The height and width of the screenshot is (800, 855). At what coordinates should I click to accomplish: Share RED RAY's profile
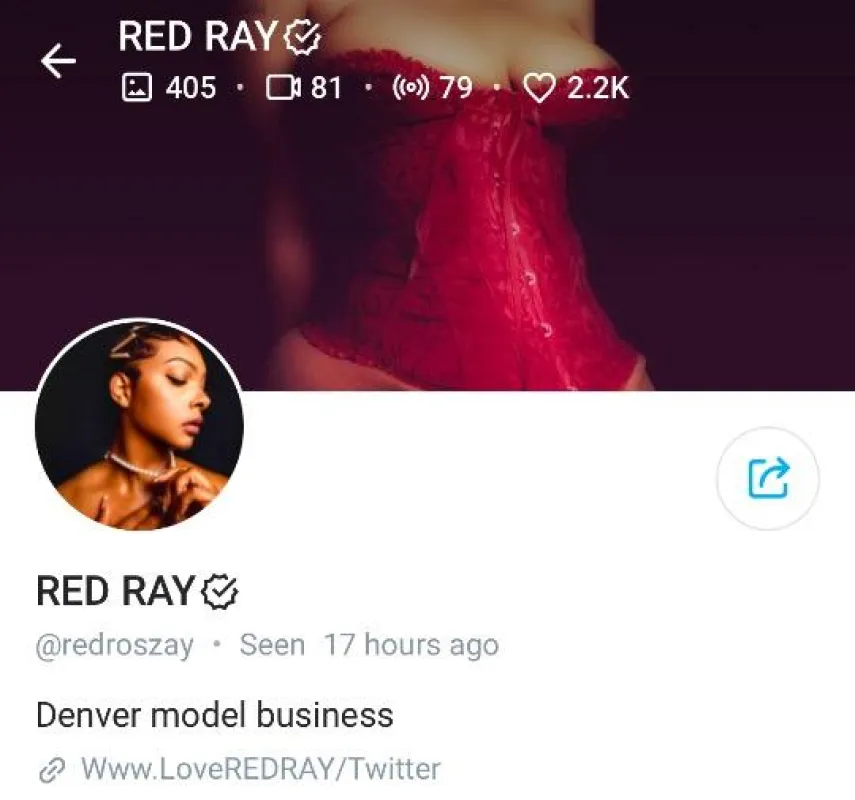(x=768, y=478)
